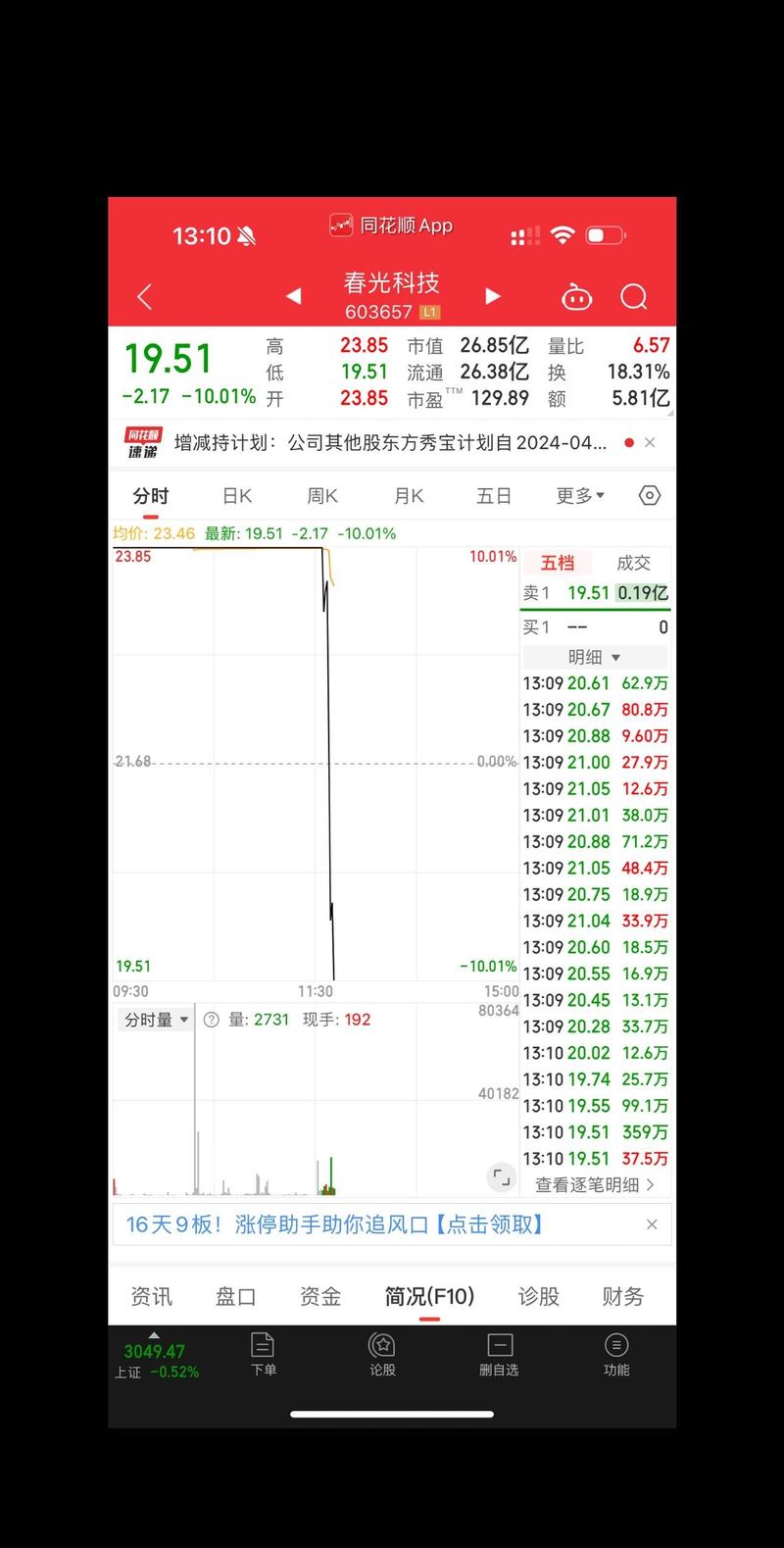Switch to next stock with right arrow
The width and height of the screenshot is (784, 1548).
coord(492,295)
